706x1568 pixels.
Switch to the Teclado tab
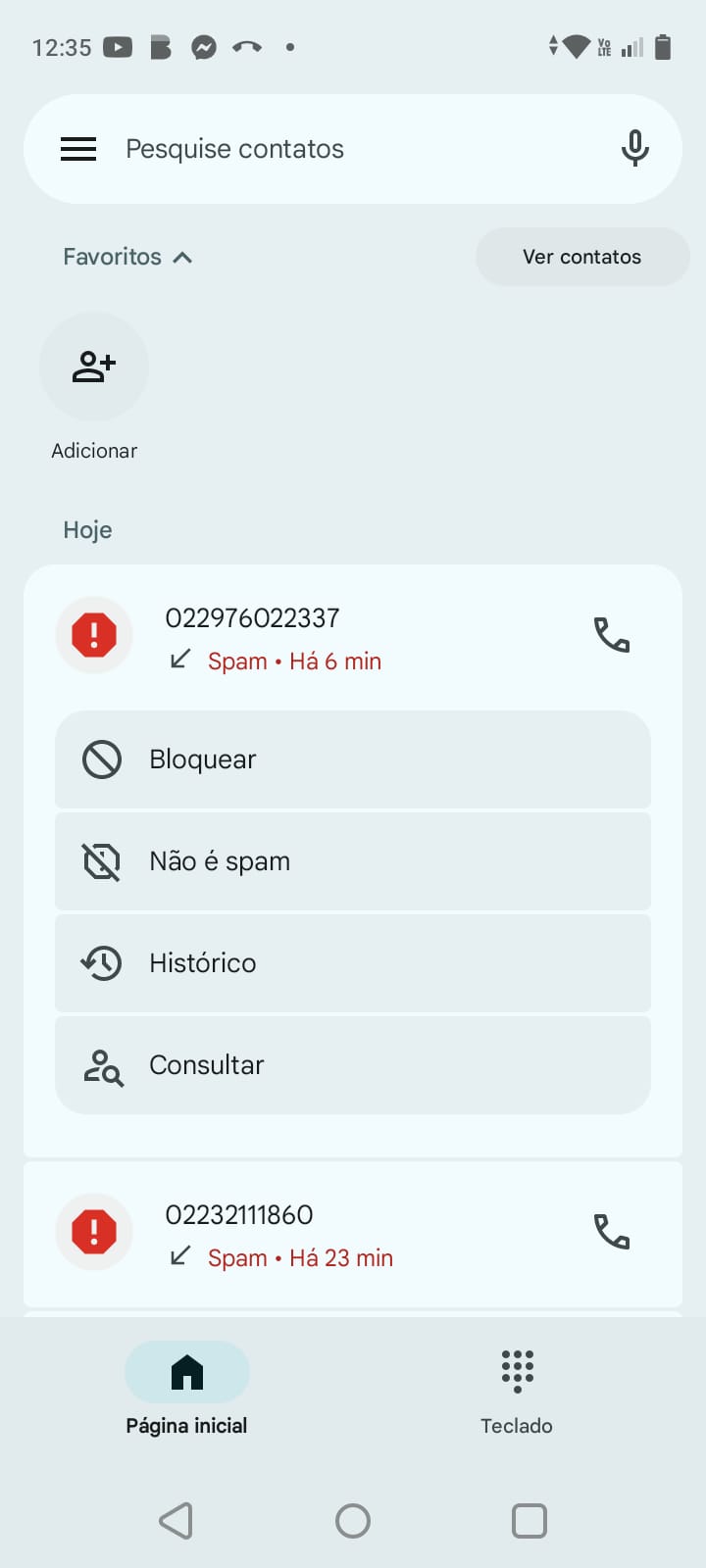[517, 1390]
